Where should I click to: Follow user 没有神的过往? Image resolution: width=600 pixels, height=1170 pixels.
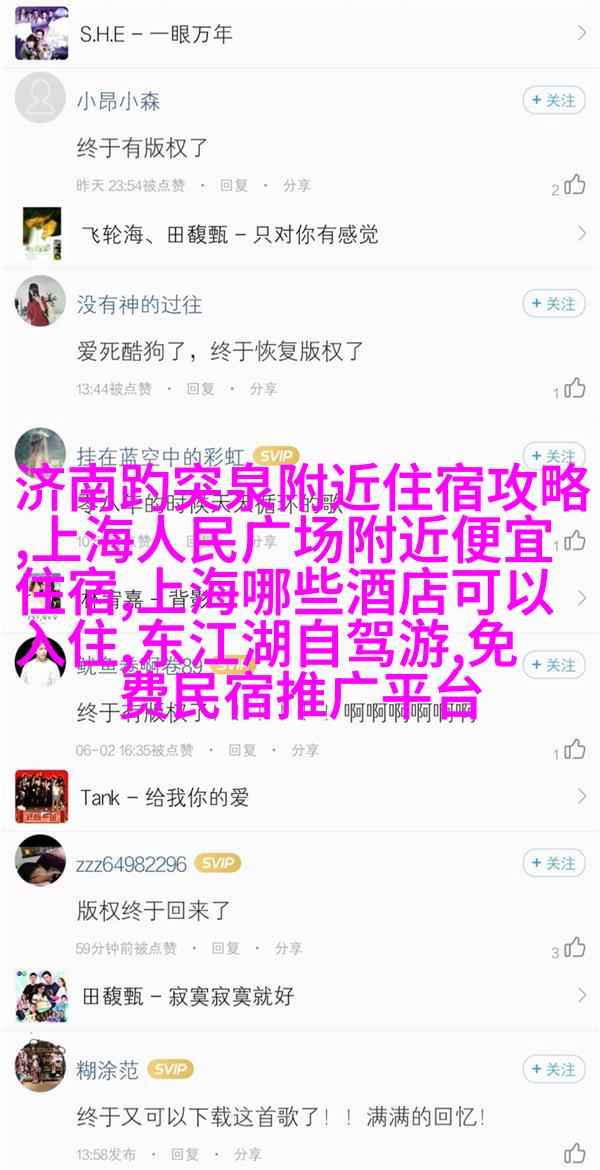click(553, 304)
